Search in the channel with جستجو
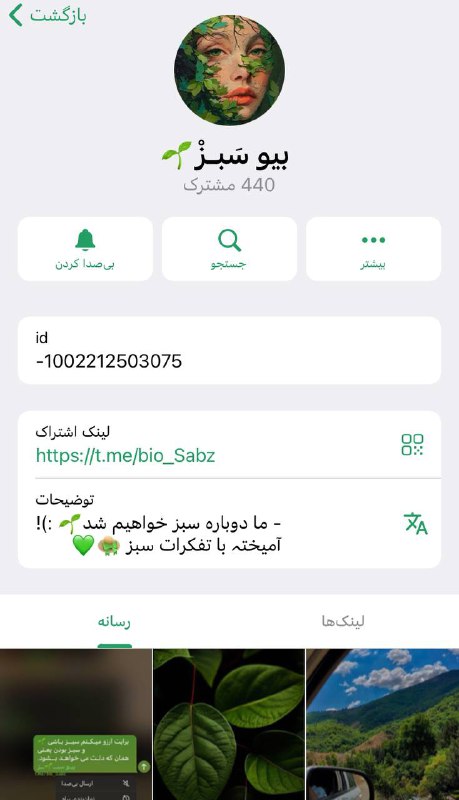459x800 pixels. coord(230,249)
